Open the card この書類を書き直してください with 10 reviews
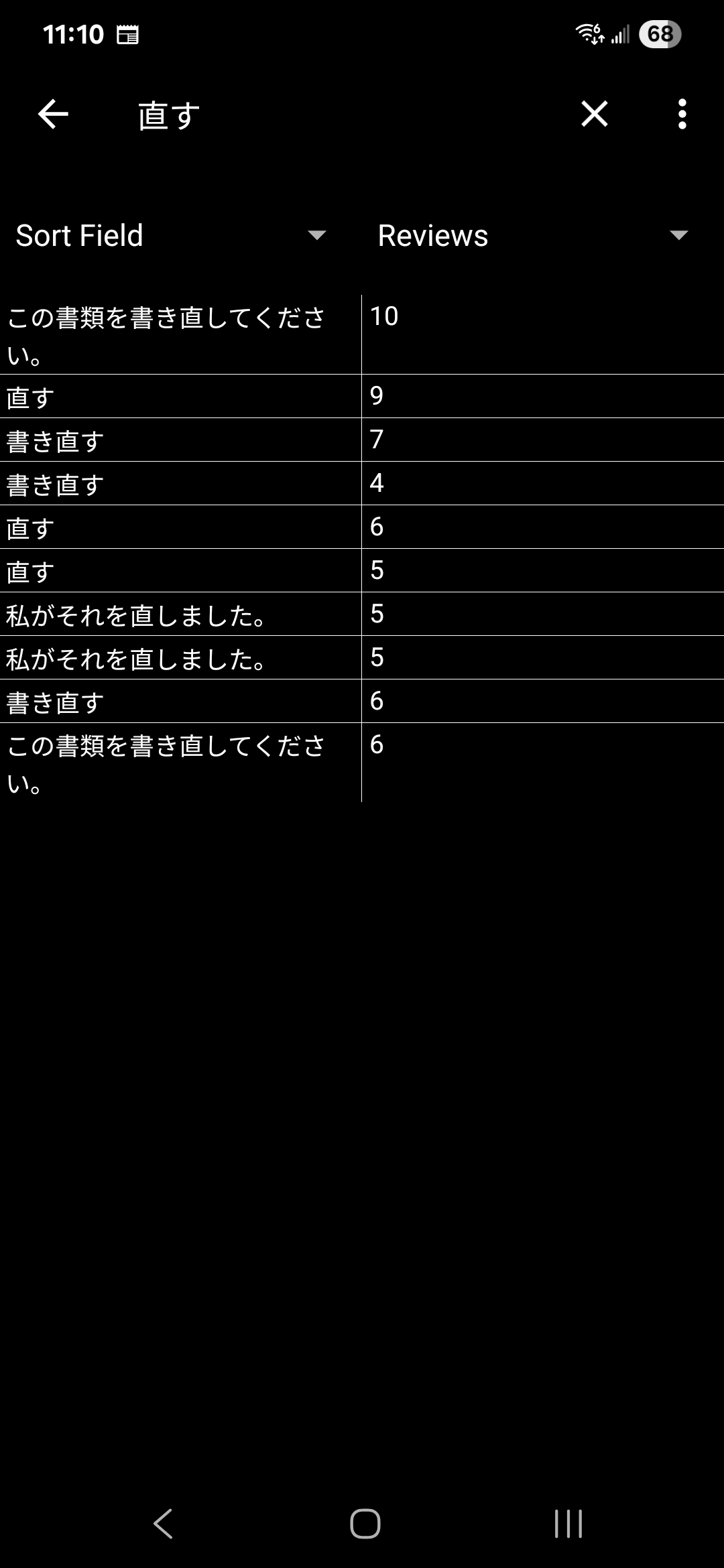 coord(362,334)
